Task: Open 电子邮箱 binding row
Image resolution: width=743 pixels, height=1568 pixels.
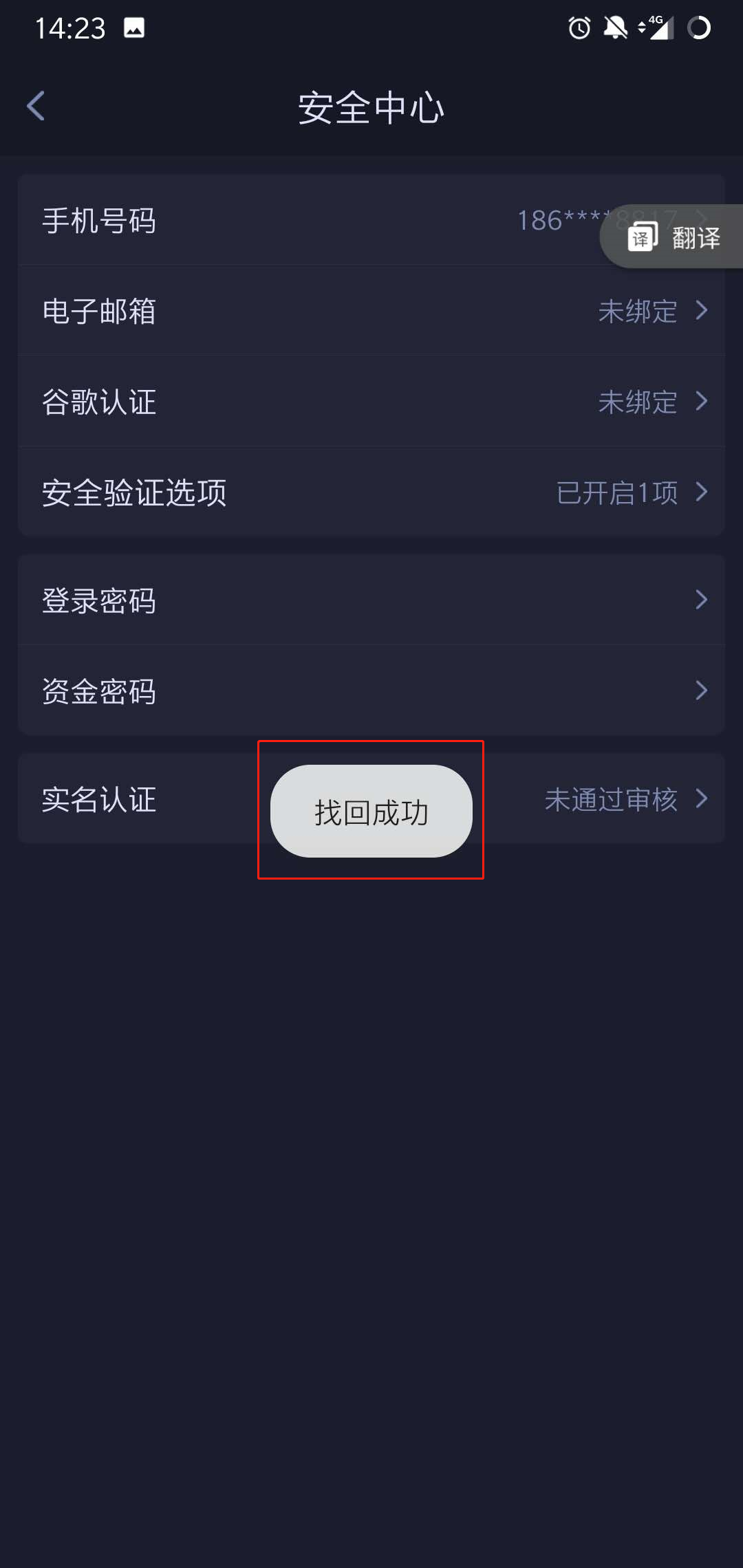Action: pos(371,311)
